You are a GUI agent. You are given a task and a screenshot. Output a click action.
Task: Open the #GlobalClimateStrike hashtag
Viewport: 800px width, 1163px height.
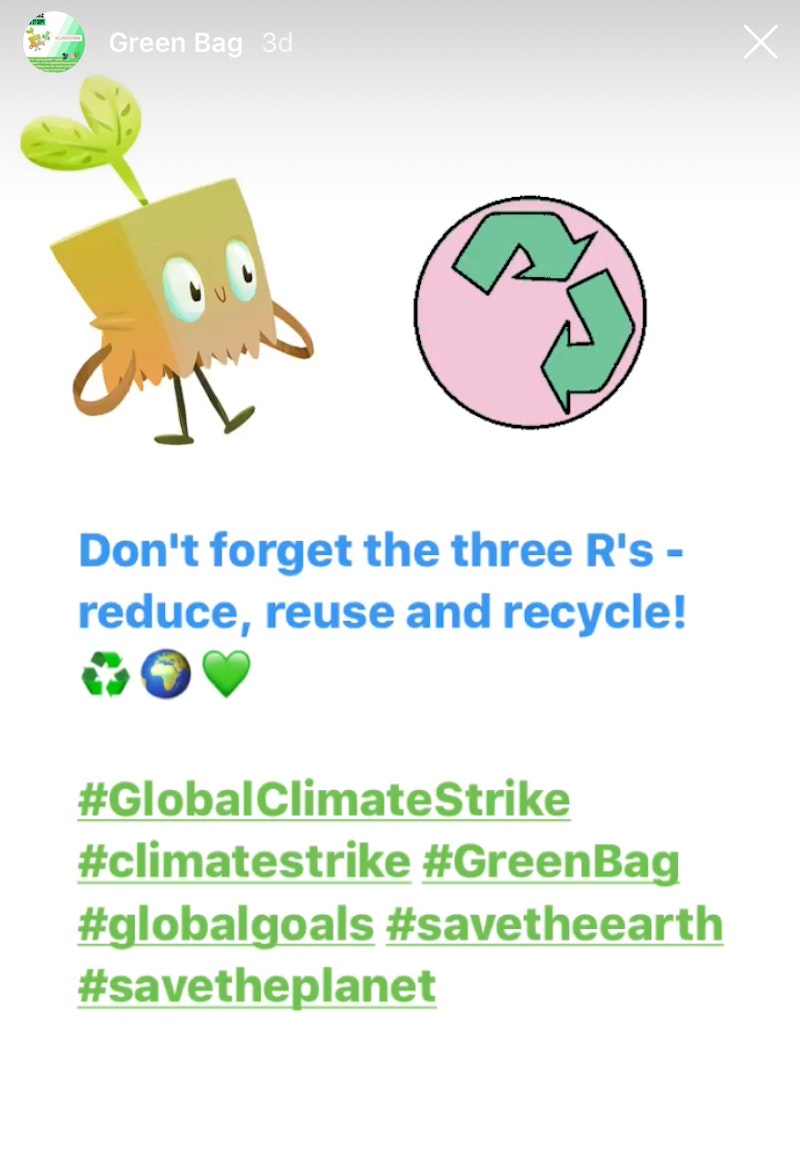324,800
